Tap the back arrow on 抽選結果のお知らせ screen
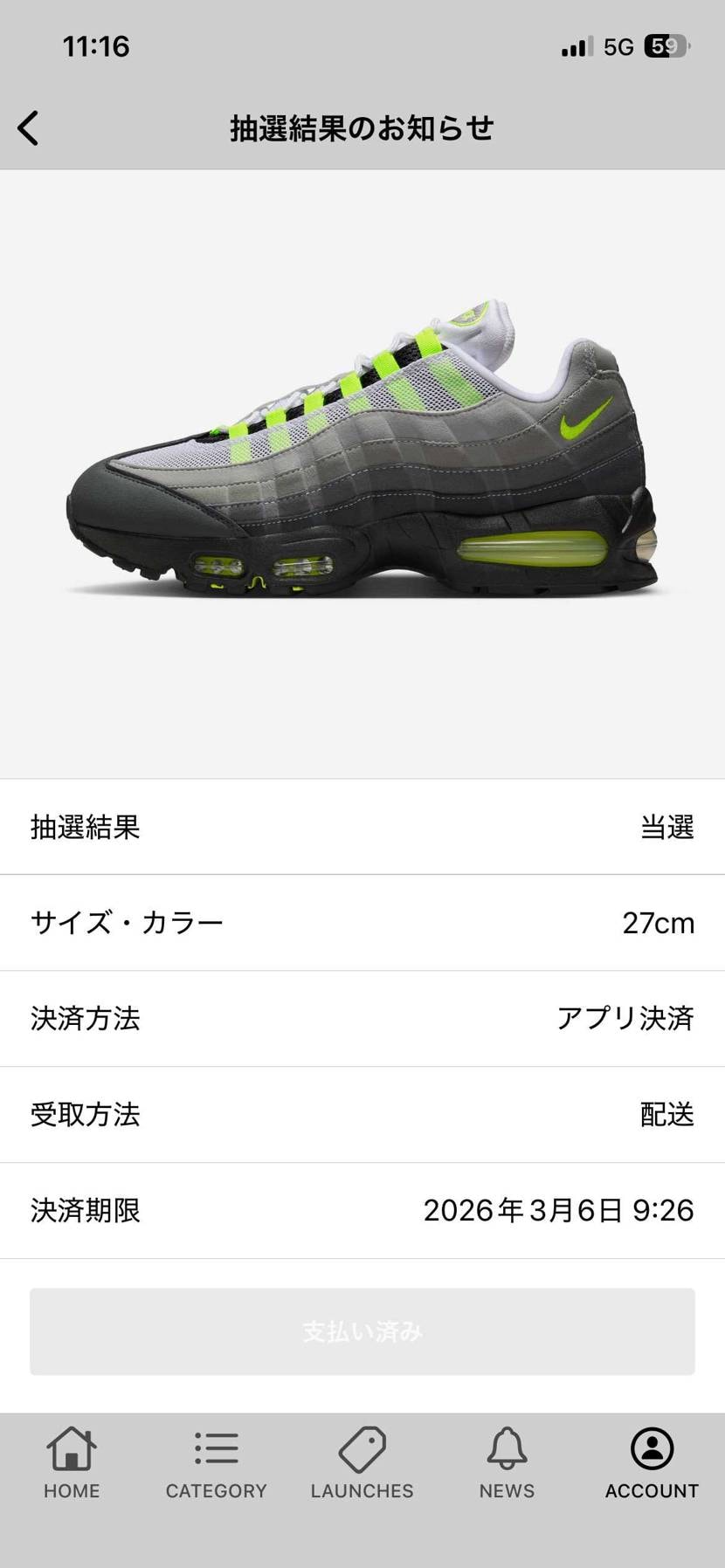 29,127
